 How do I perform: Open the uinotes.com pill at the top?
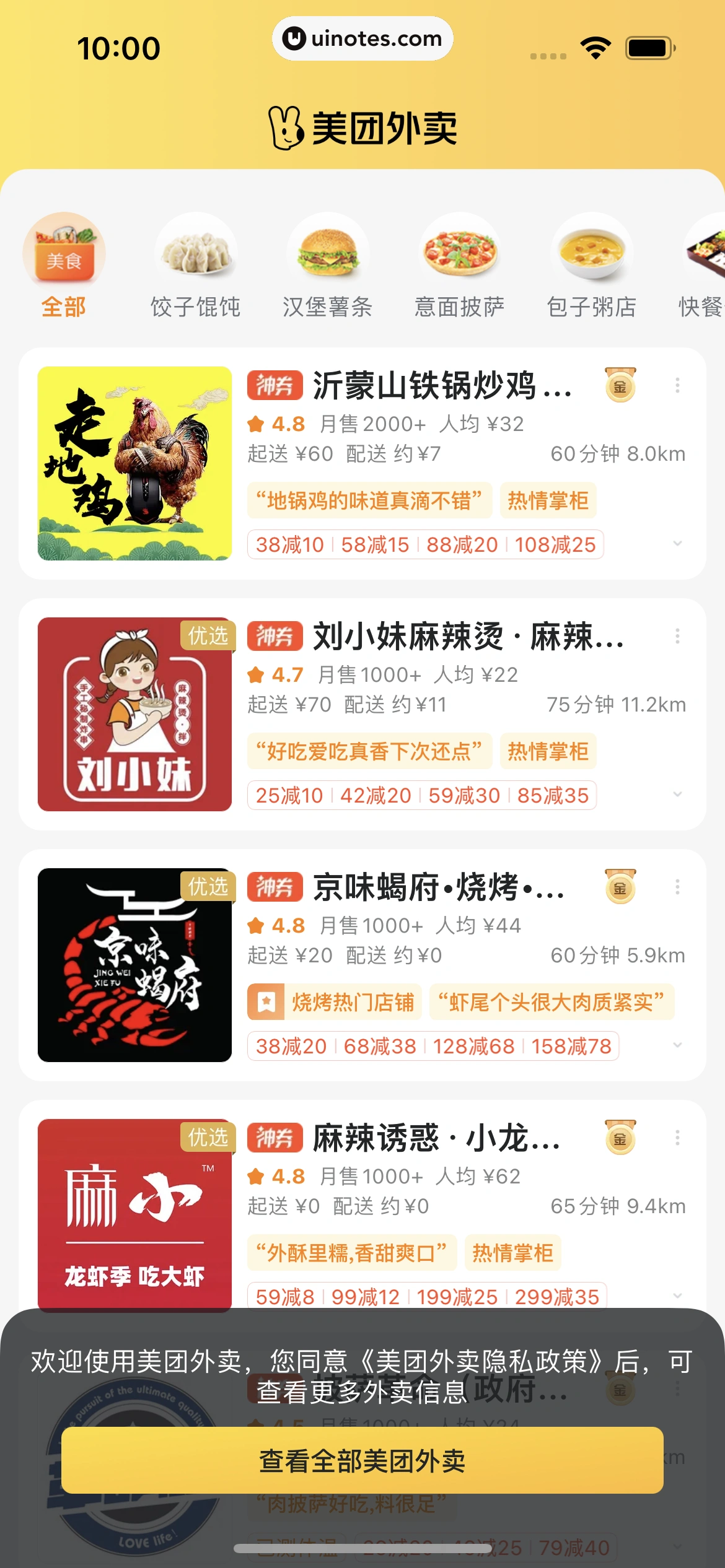click(361, 38)
